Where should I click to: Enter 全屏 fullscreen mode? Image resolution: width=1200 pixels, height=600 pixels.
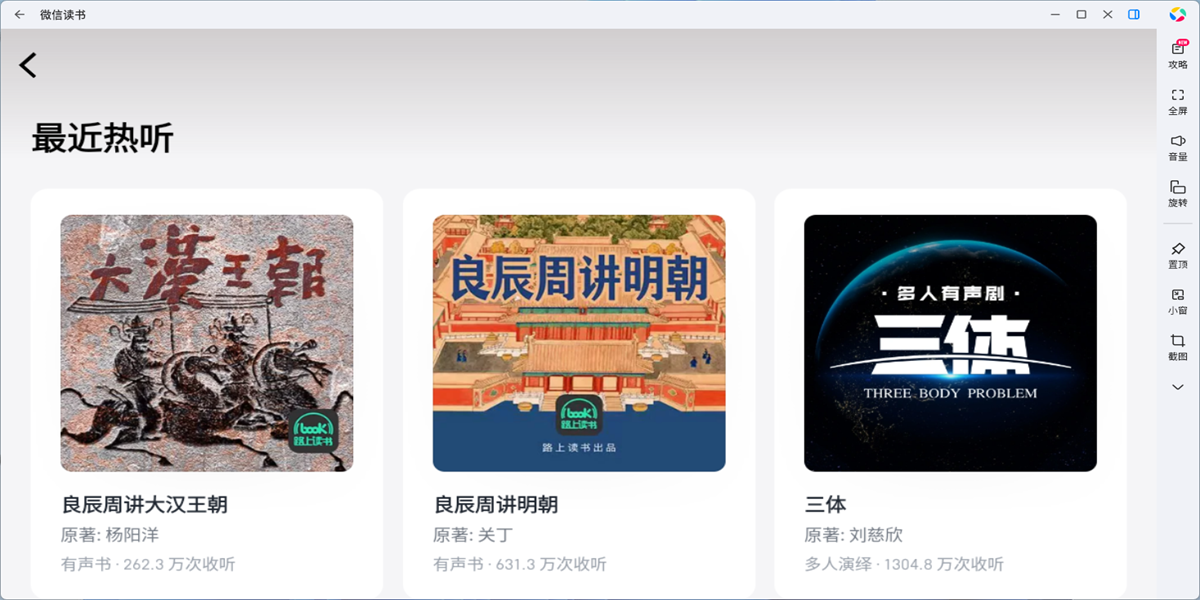pos(1178,100)
